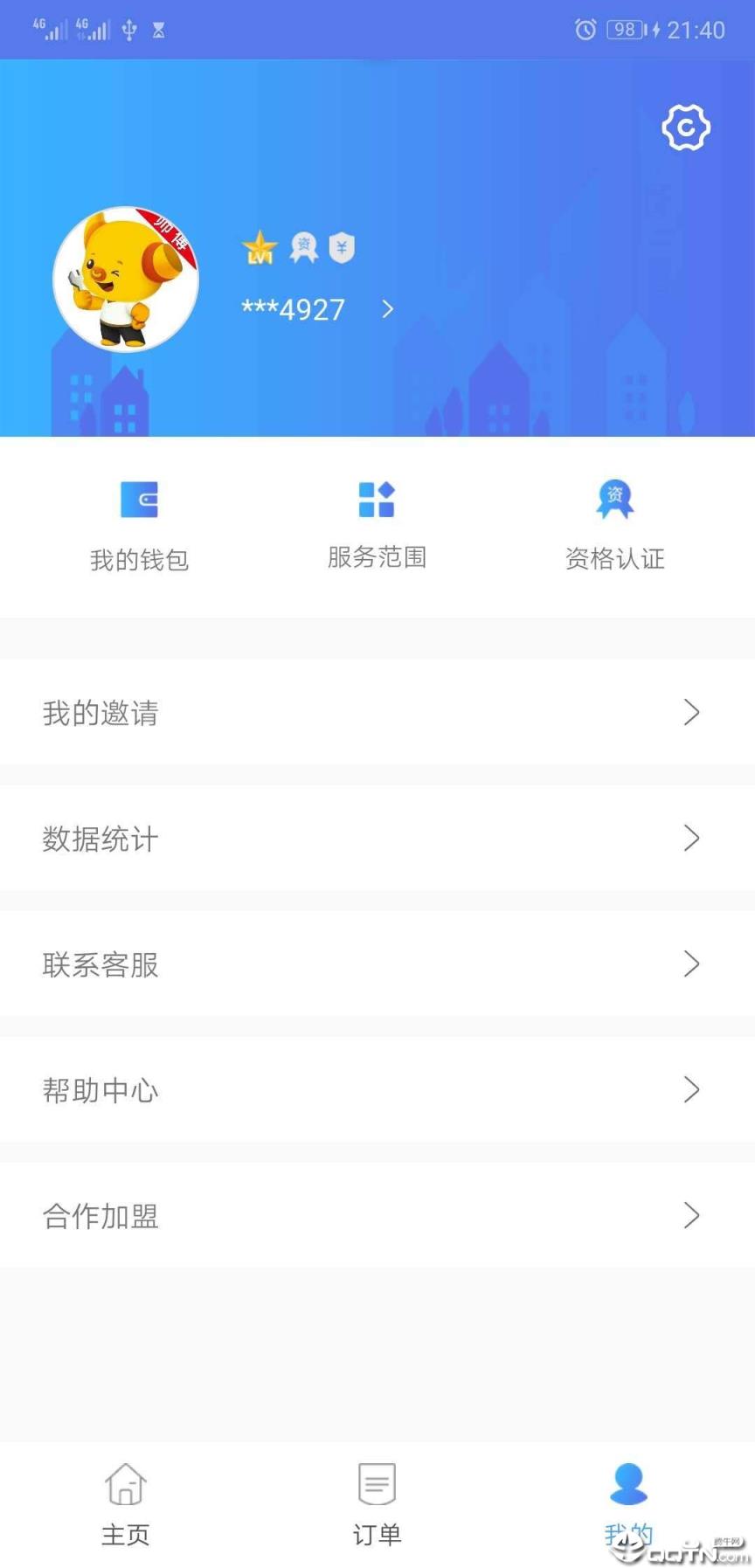Screen dimensions: 755x1568
Task: Select the 服务范围 service scope icon
Action: pos(376,497)
